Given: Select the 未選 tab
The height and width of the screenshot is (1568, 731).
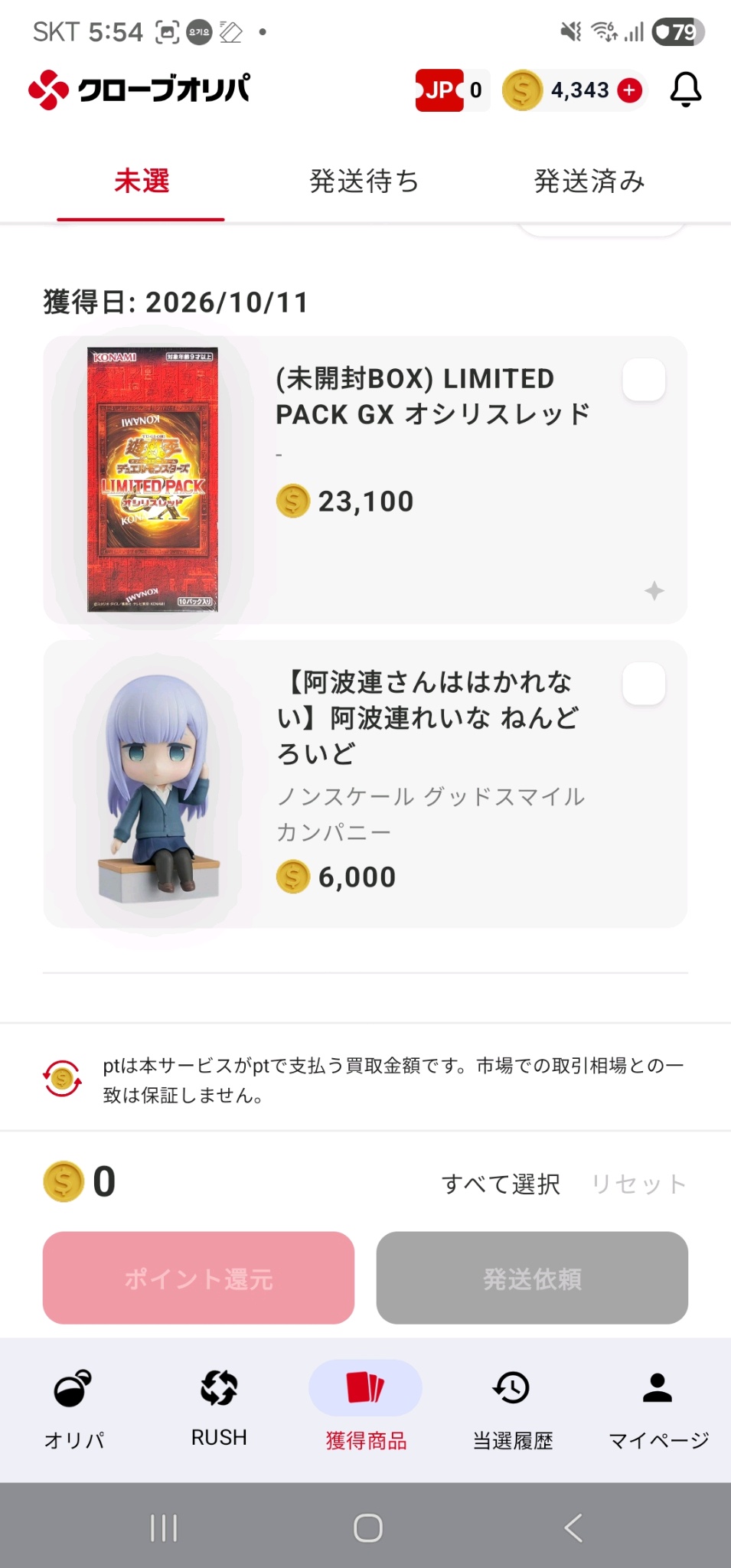Looking at the screenshot, I should pyautogui.click(x=142, y=181).
